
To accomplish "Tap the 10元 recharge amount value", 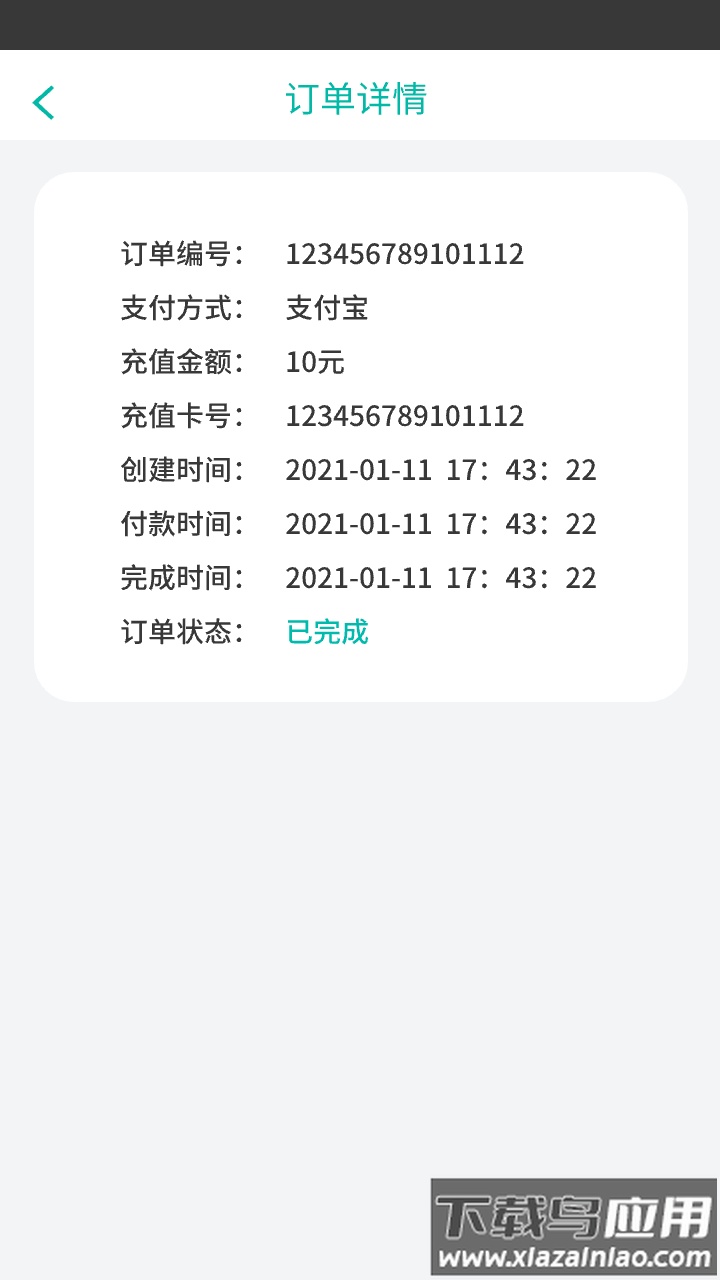I will click(x=314, y=362).
